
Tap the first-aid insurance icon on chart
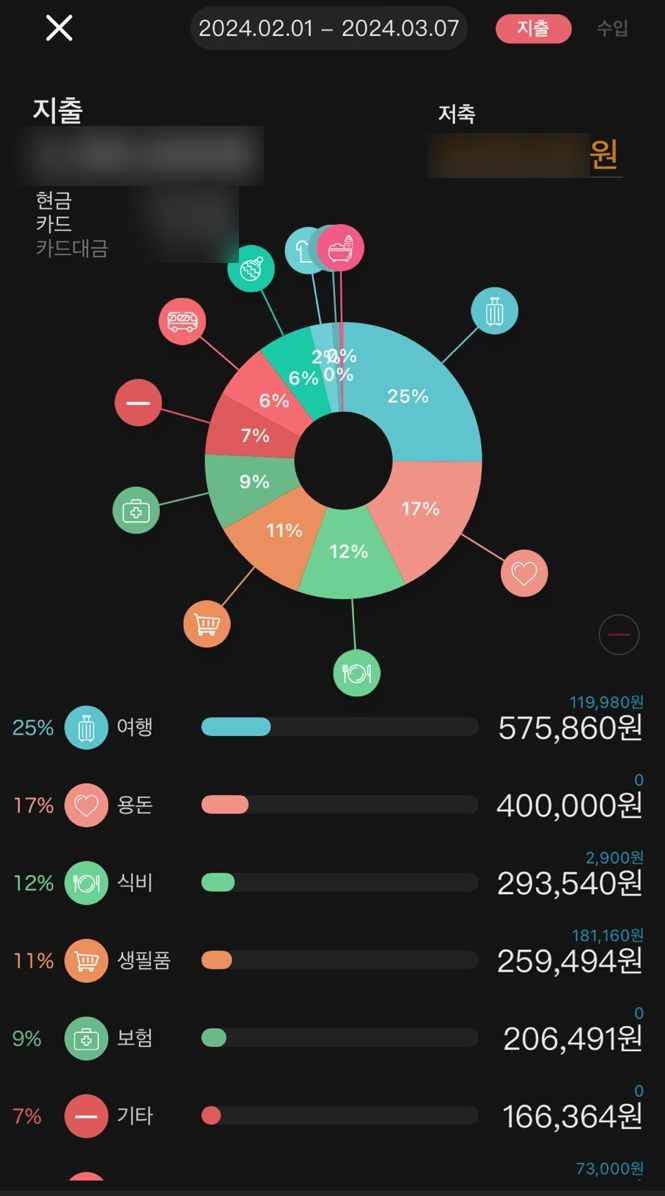click(x=136, y=511)
